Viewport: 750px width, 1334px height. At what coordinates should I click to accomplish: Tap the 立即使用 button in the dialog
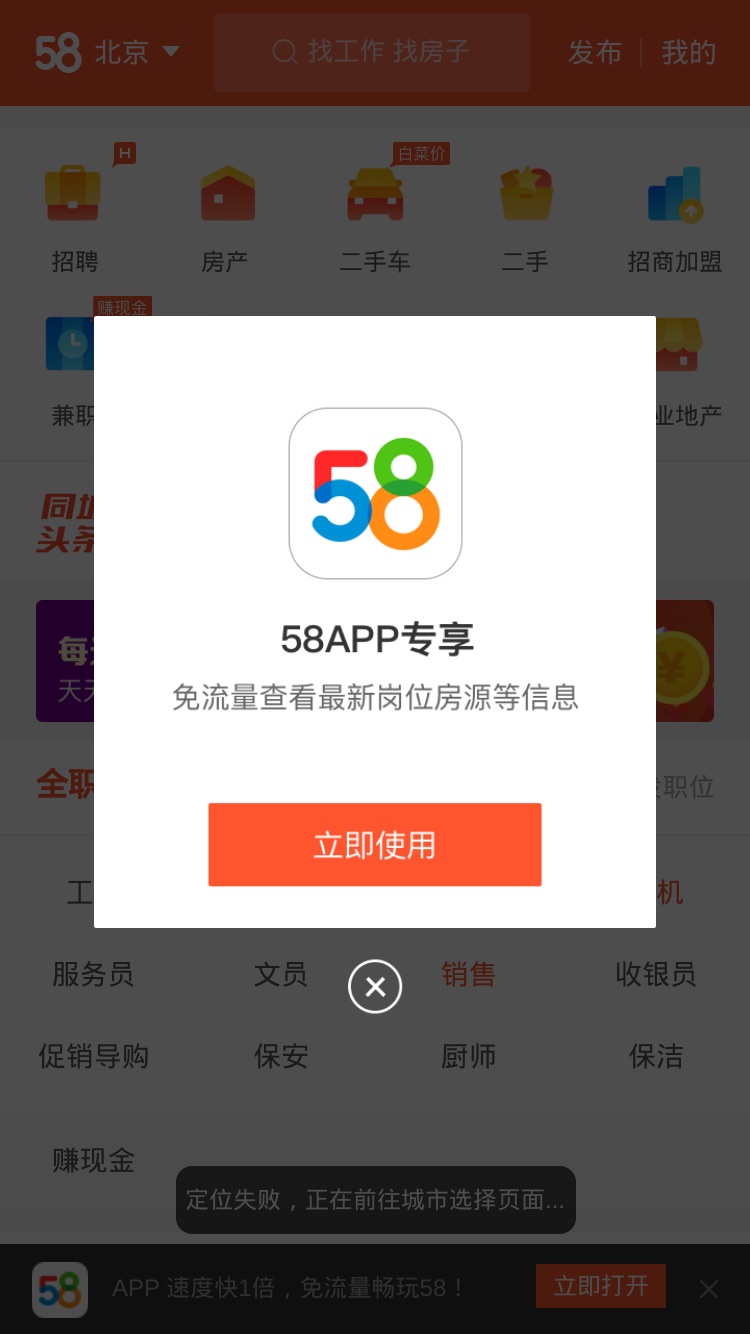375,845
